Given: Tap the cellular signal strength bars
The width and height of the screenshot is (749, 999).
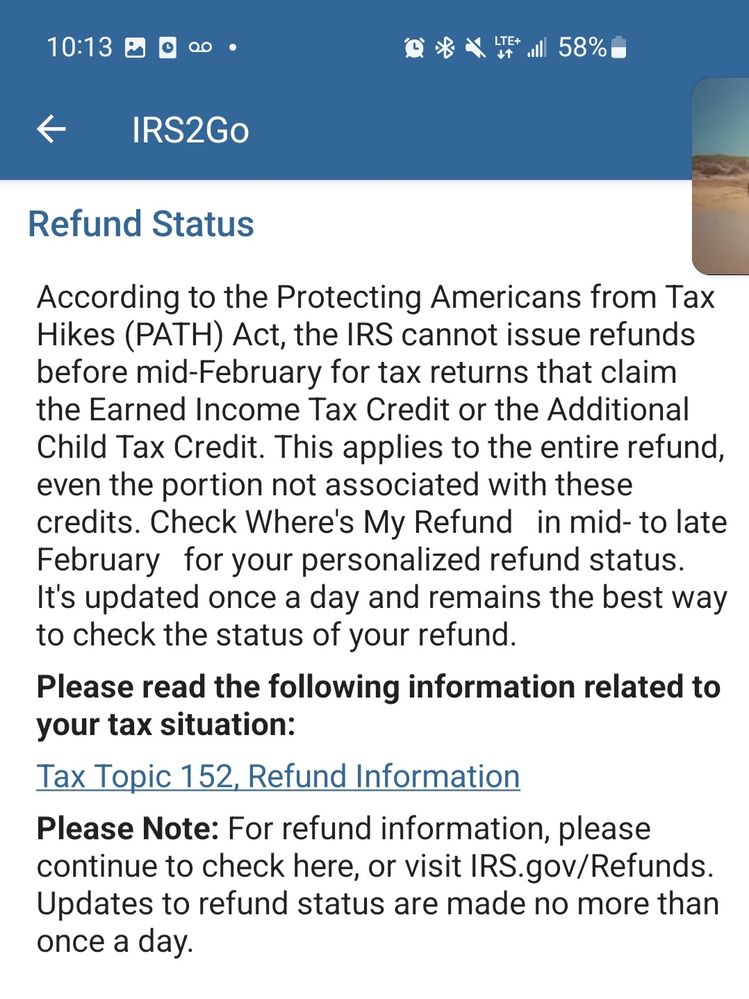Looking at the screenshot, I should [537, 46].
